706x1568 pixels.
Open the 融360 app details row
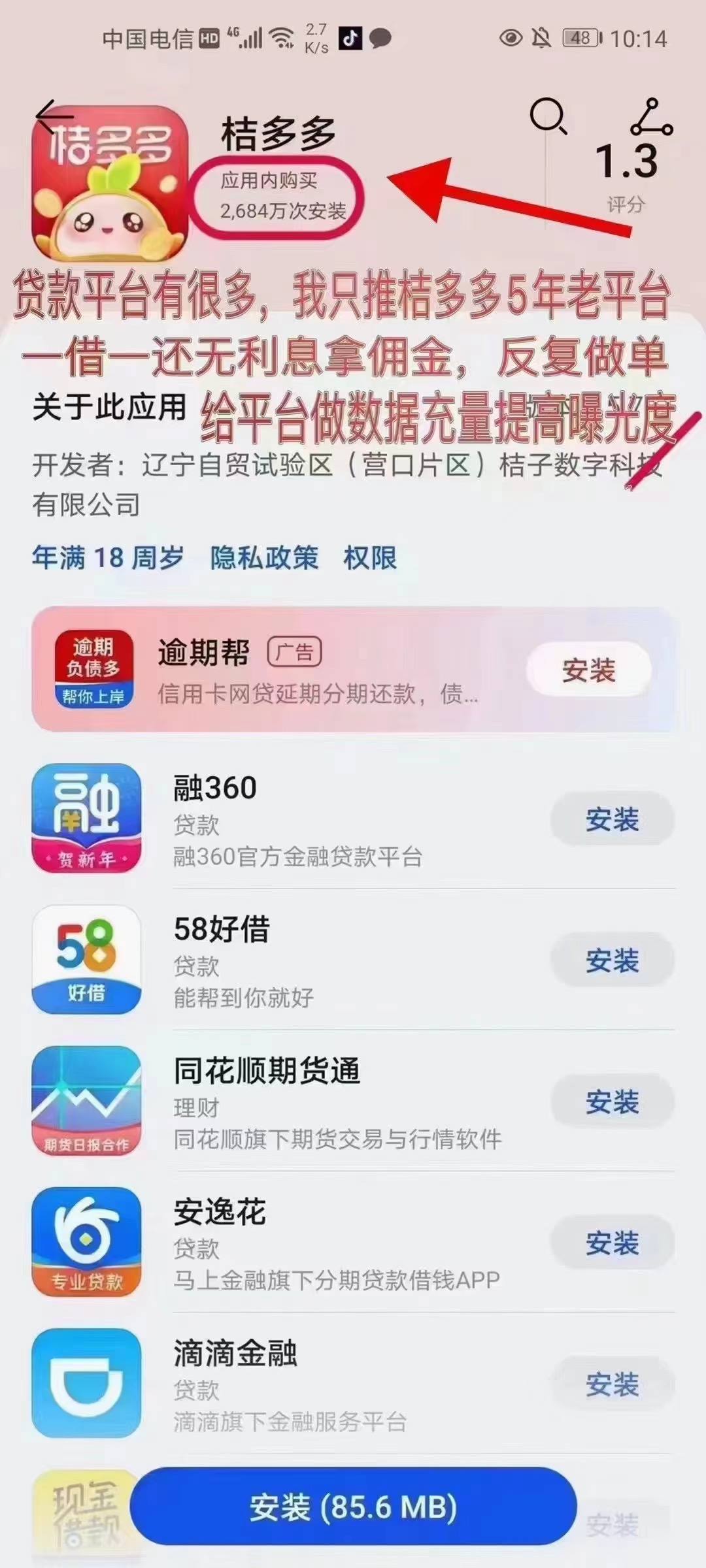click(x=353, y=819)
